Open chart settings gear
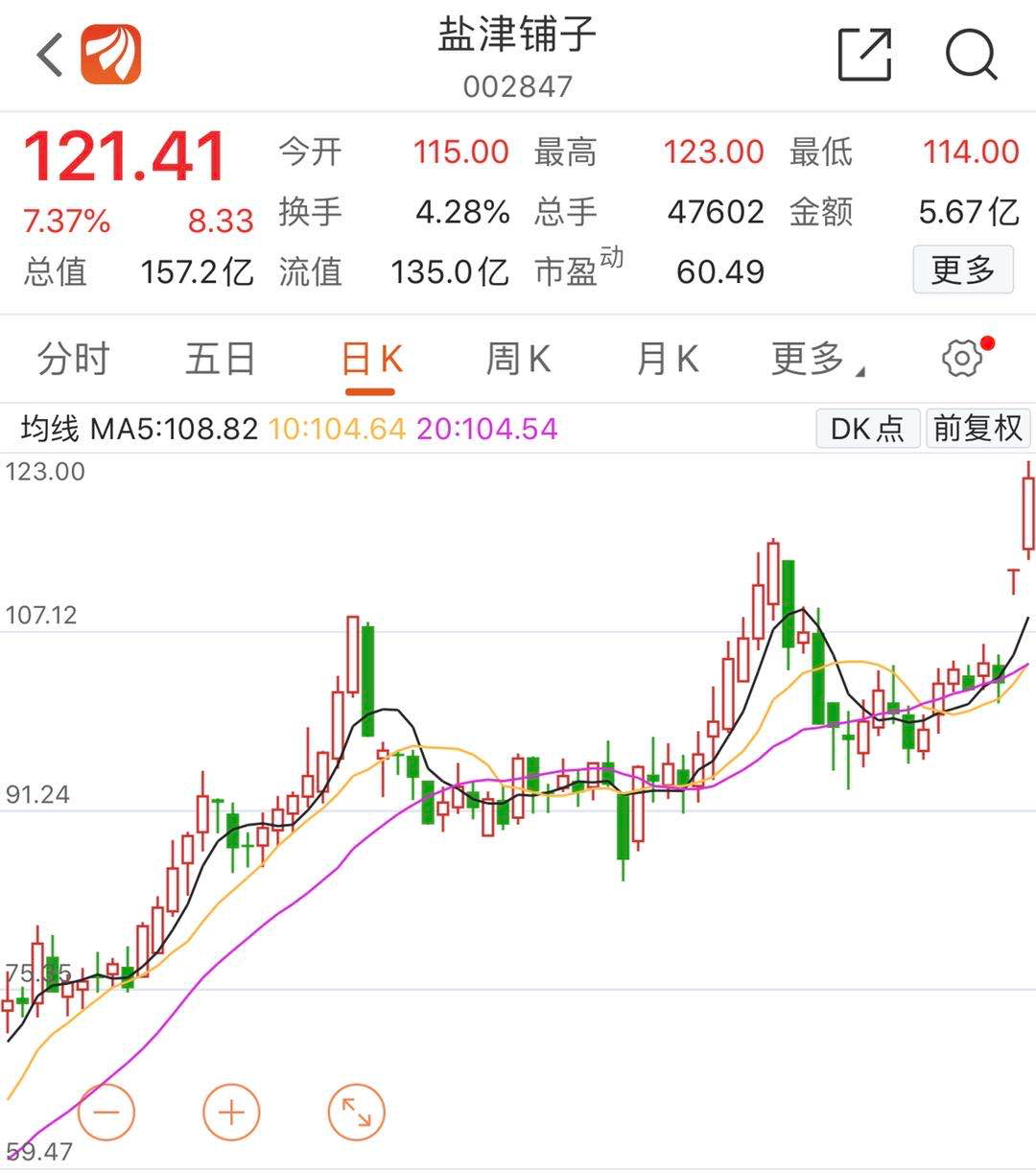 coord(962,359)
